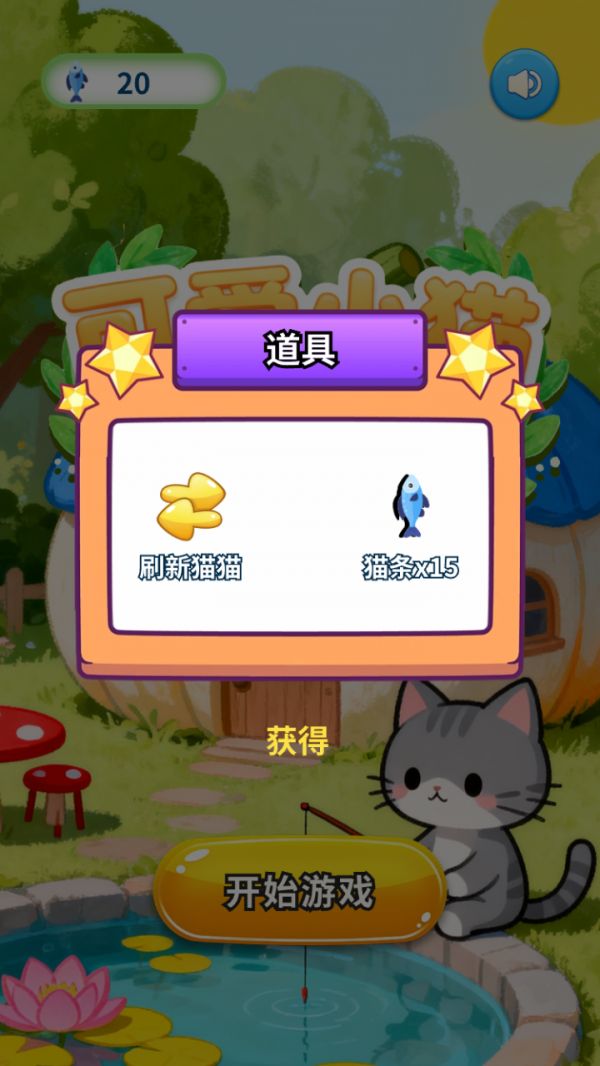
Task: Select the 猫条x15 fish reward
Action: tap(409, 523)
